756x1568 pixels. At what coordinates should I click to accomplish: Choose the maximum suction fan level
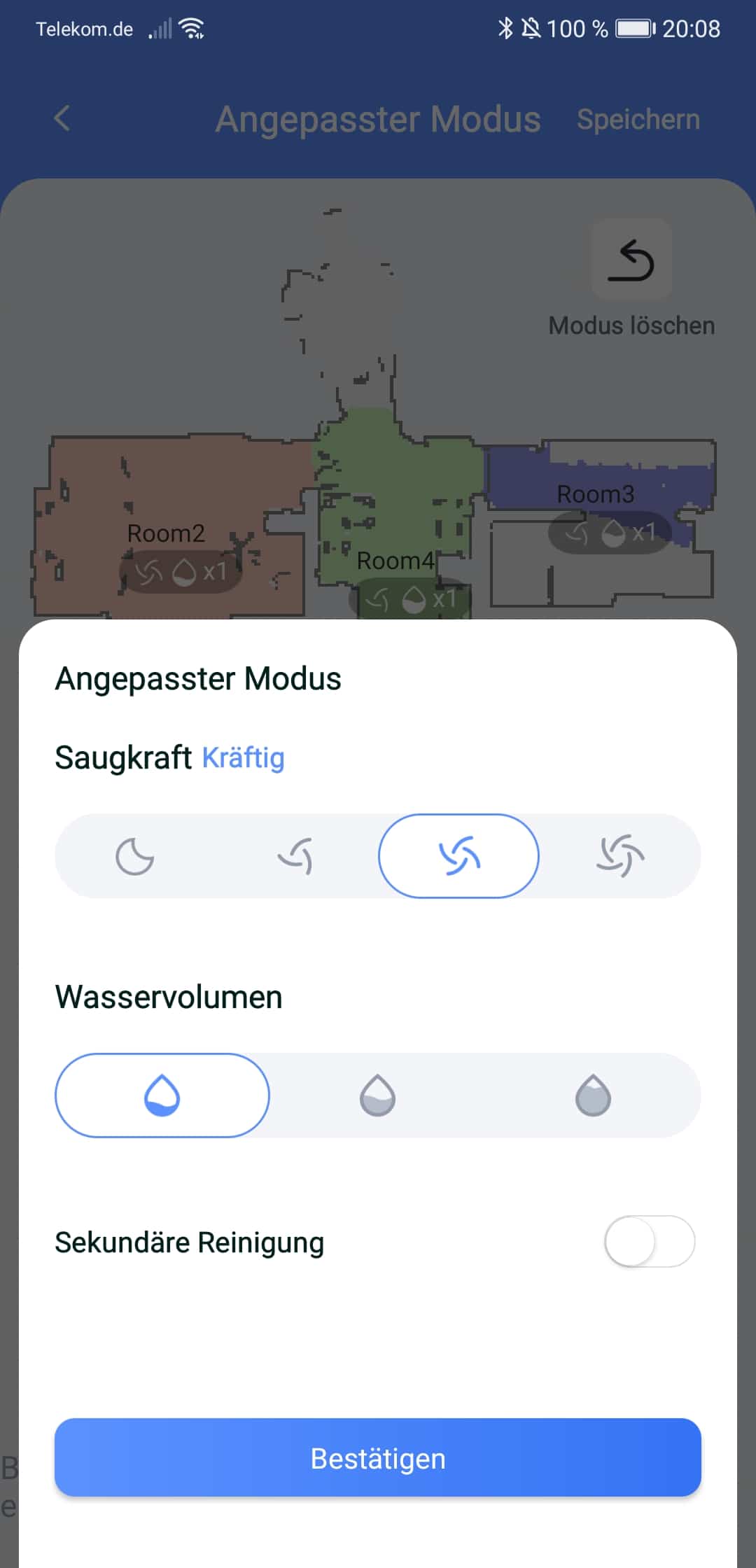(620, 856)
